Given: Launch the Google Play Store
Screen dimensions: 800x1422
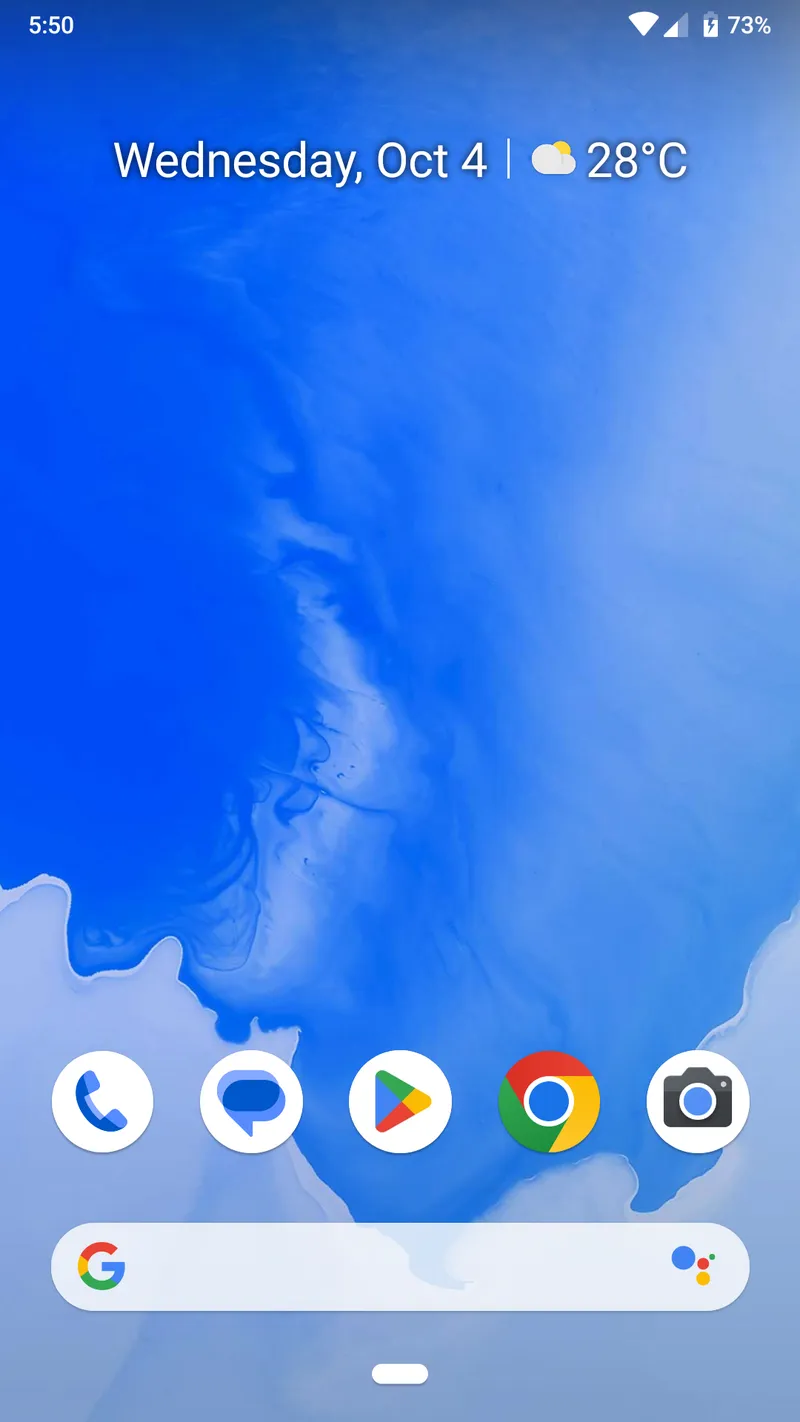Looking at the screenshot, I should coord(400,1102).
